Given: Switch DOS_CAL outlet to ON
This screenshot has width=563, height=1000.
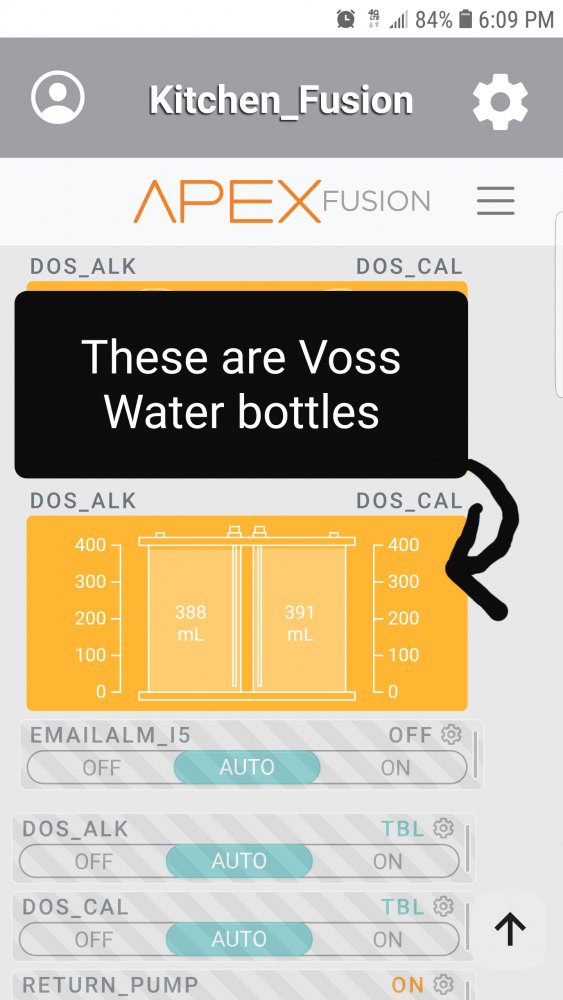Looking at the screenshot, I should (386, 939).
